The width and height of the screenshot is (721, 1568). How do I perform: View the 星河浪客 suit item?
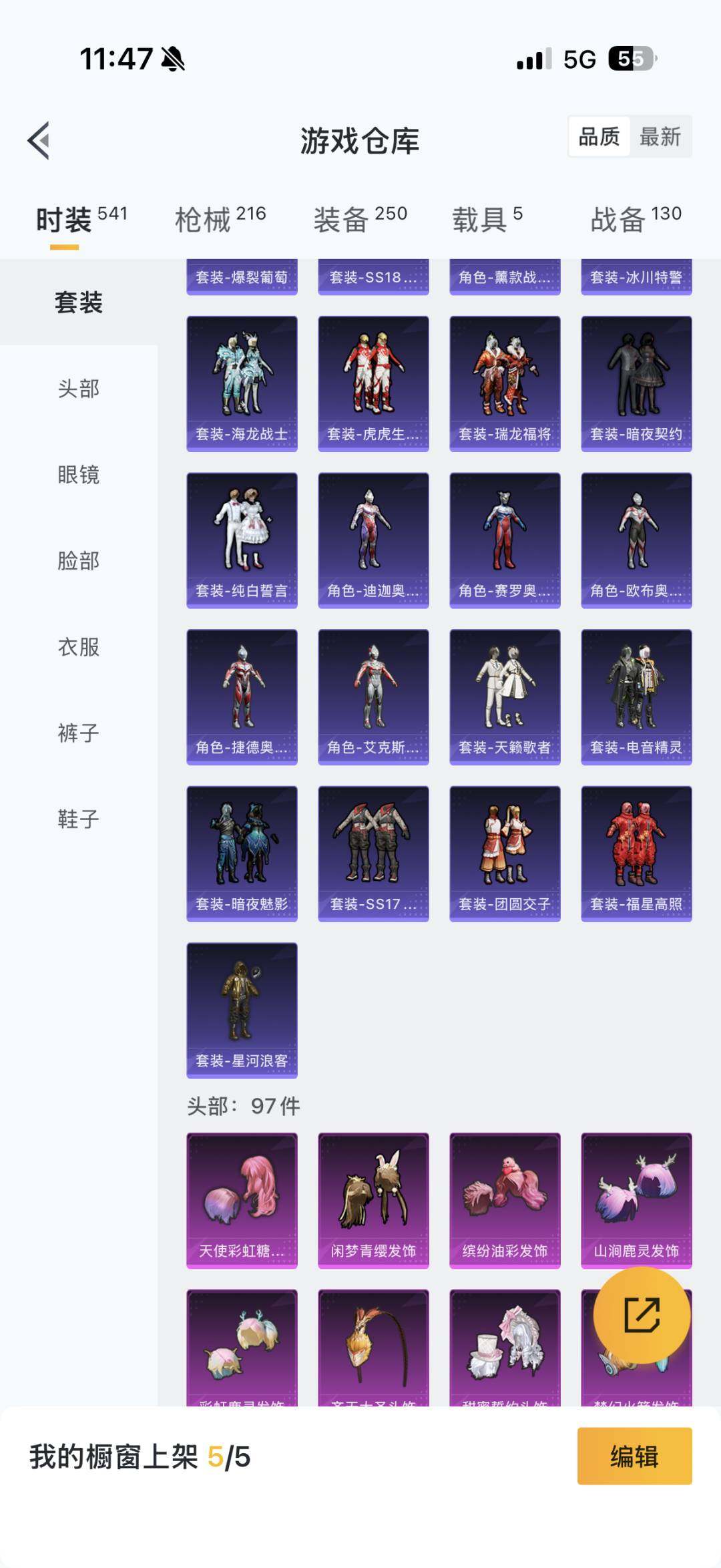[241, 1009]
